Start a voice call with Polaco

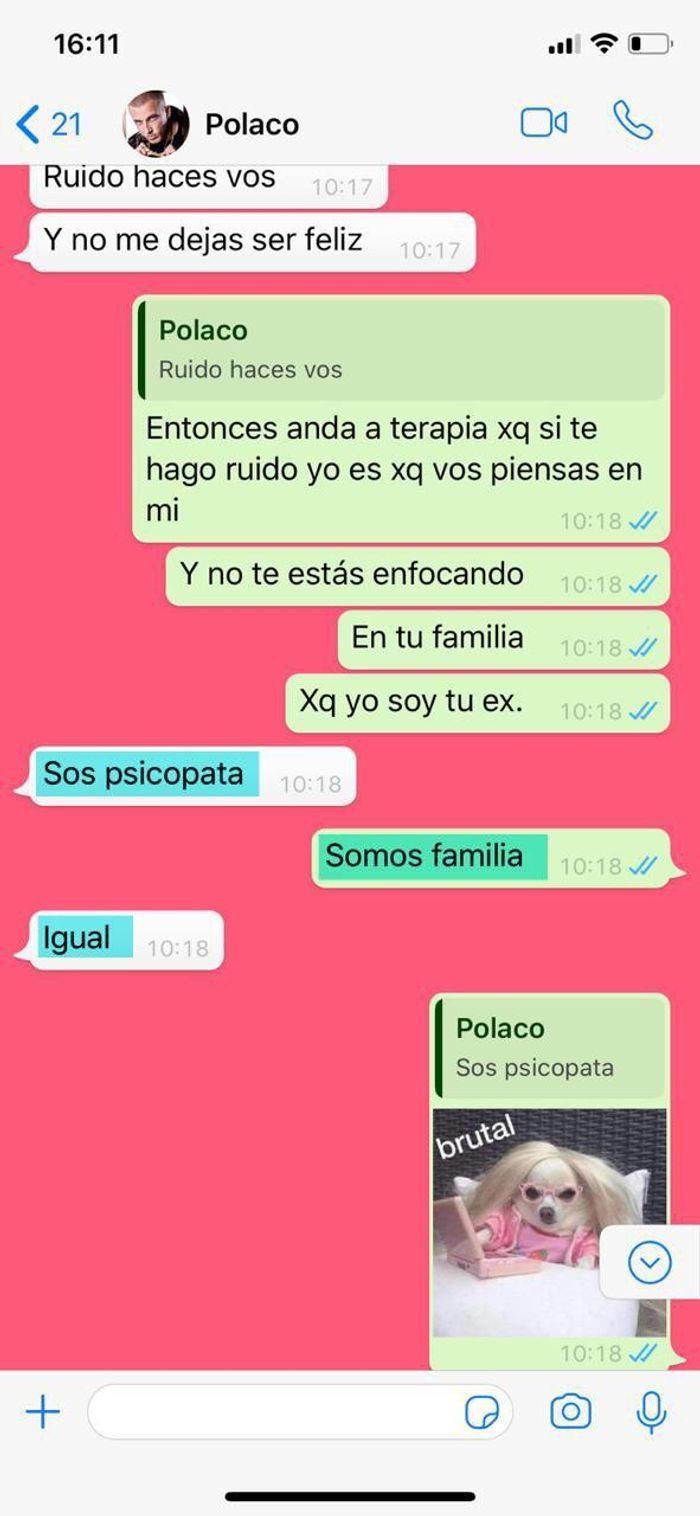click(x=632, y=122)
